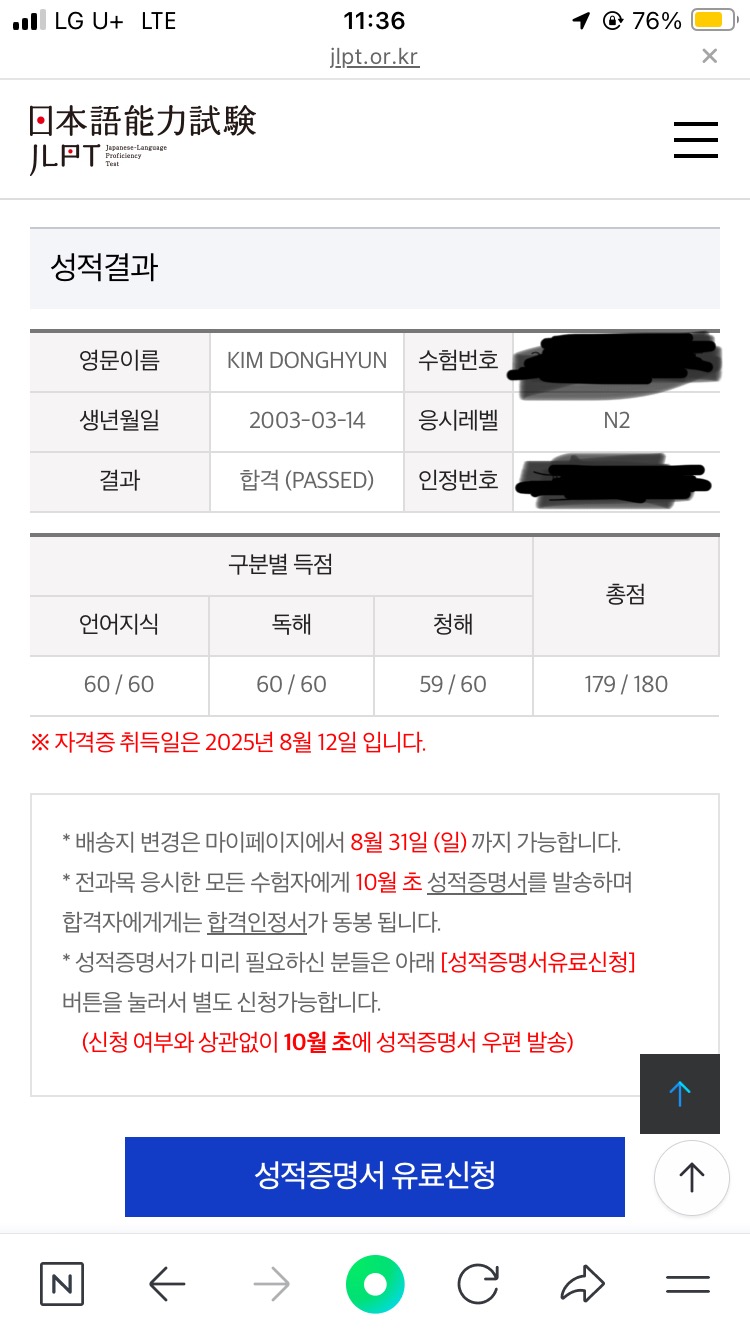Viewport: 750px width, 1334px height.
Task: Reload the results page
Action: coord(479,1284)
